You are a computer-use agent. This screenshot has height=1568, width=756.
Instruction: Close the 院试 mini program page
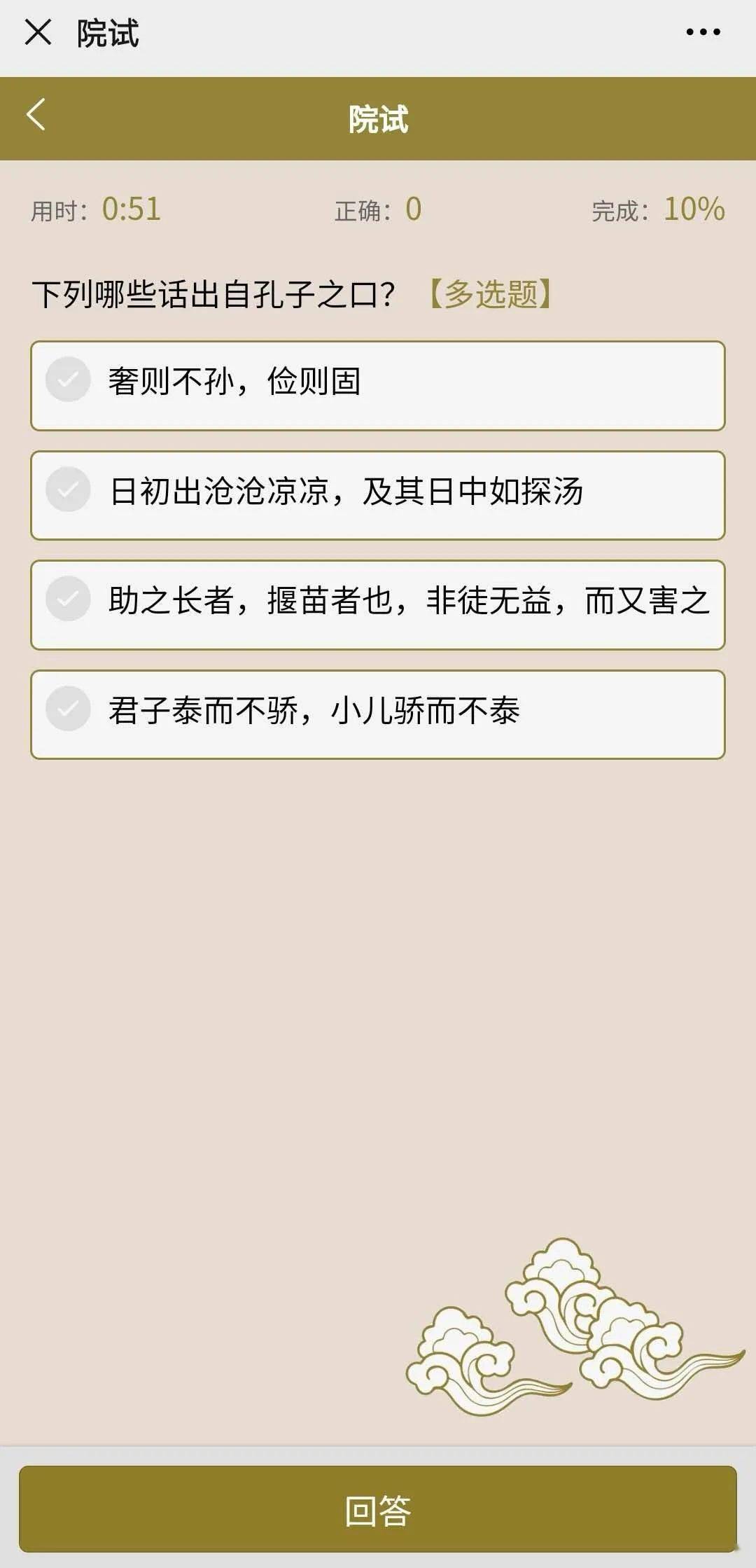pyautogui.click(x=38, y=32)
